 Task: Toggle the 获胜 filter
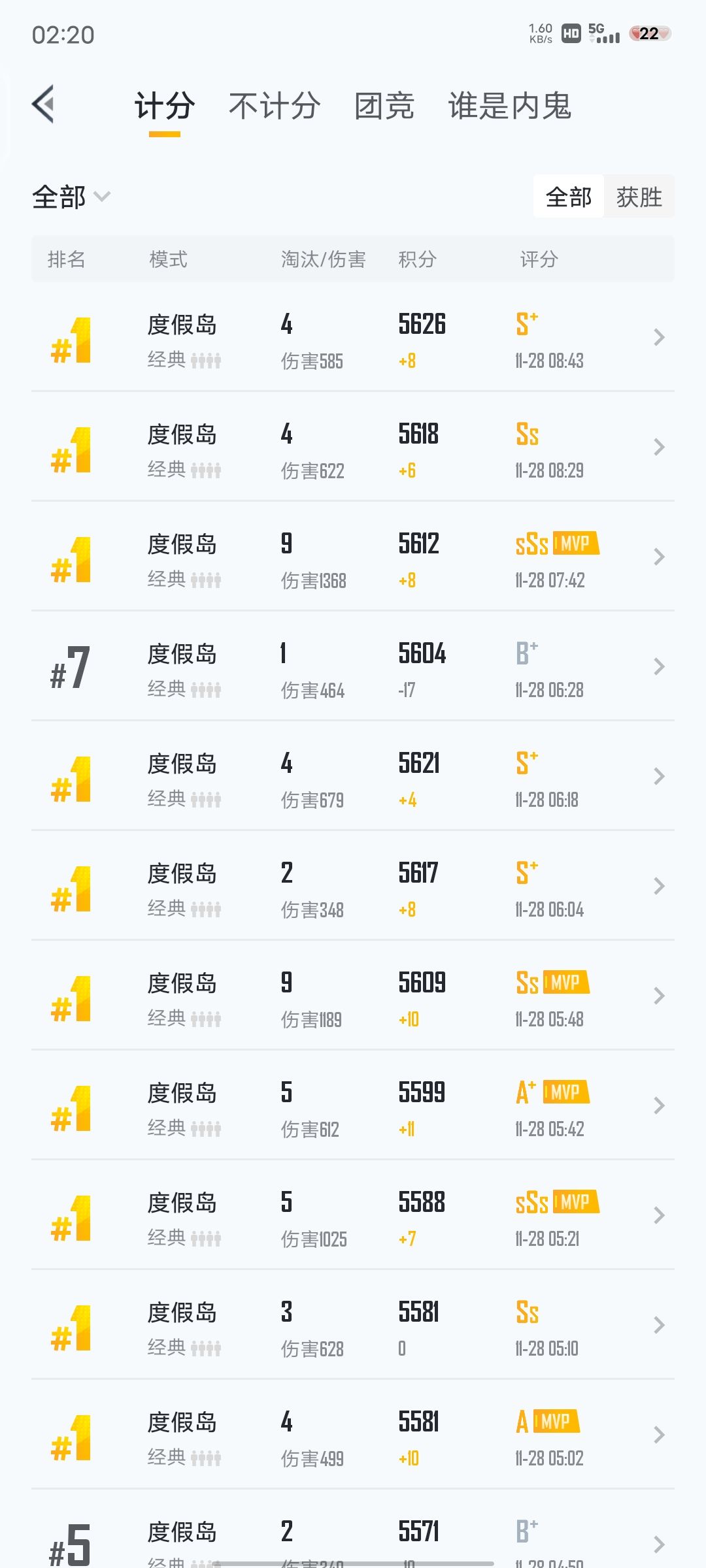click(637, 196)
